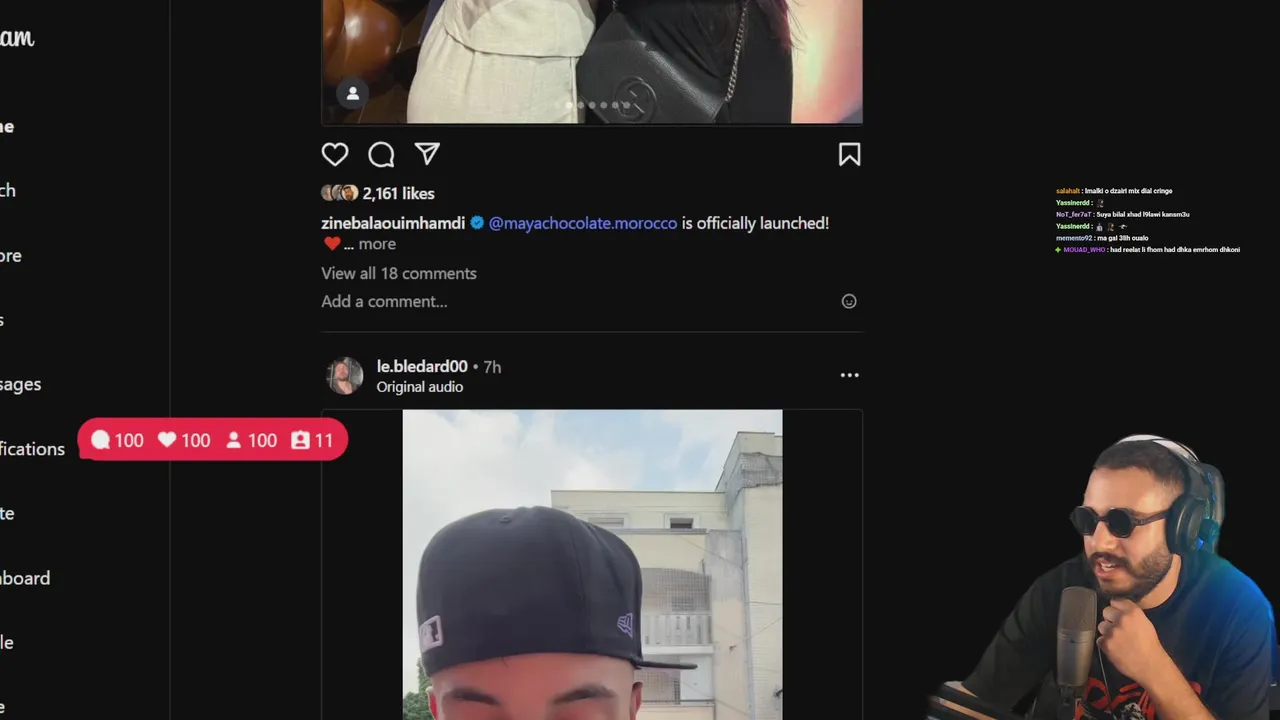Screen dimensions: 1280x720
Task: Open overflow menu on le.bledard00's post
Action: click(x=849, y=375)
